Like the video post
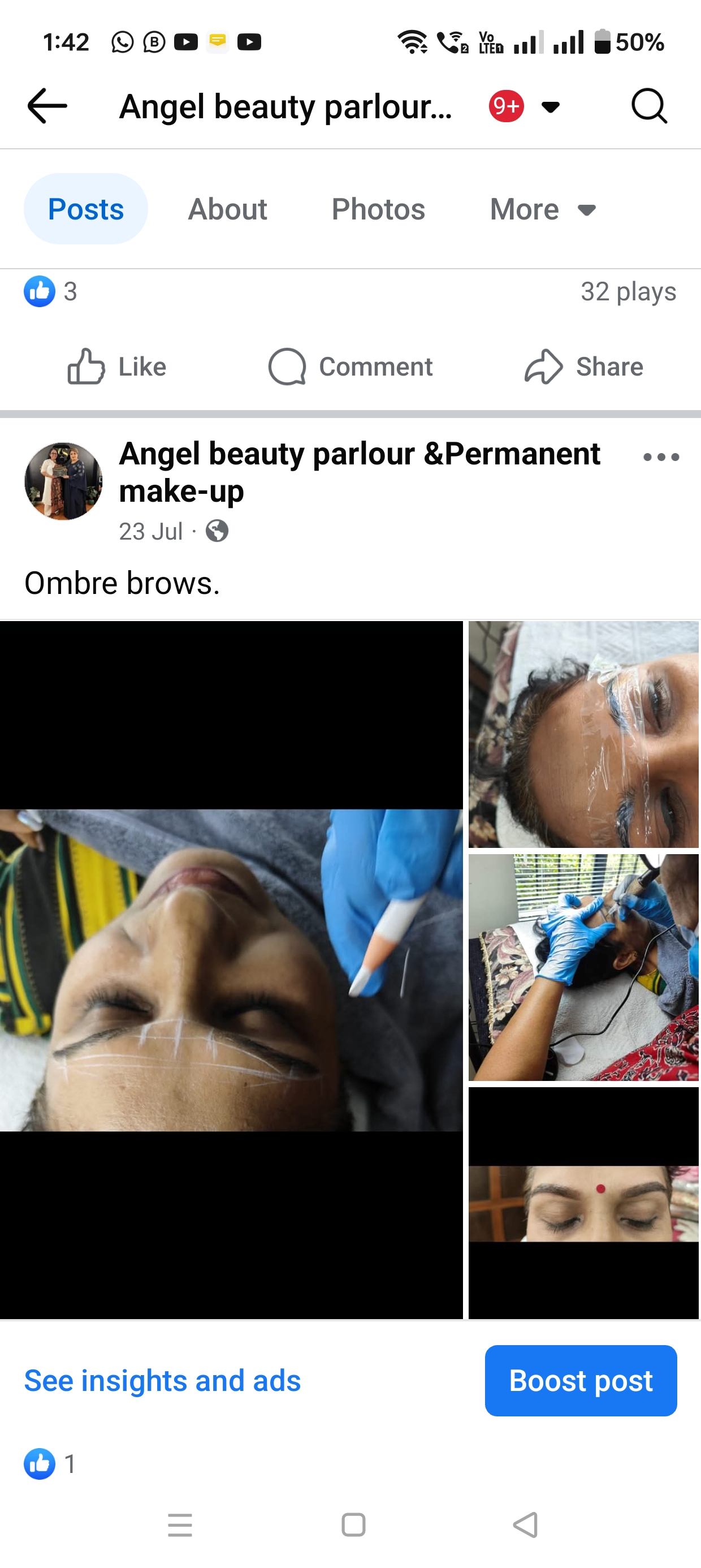Image resolution: width=701 pixels, height=1568 pixels. (x=116, y=367)
